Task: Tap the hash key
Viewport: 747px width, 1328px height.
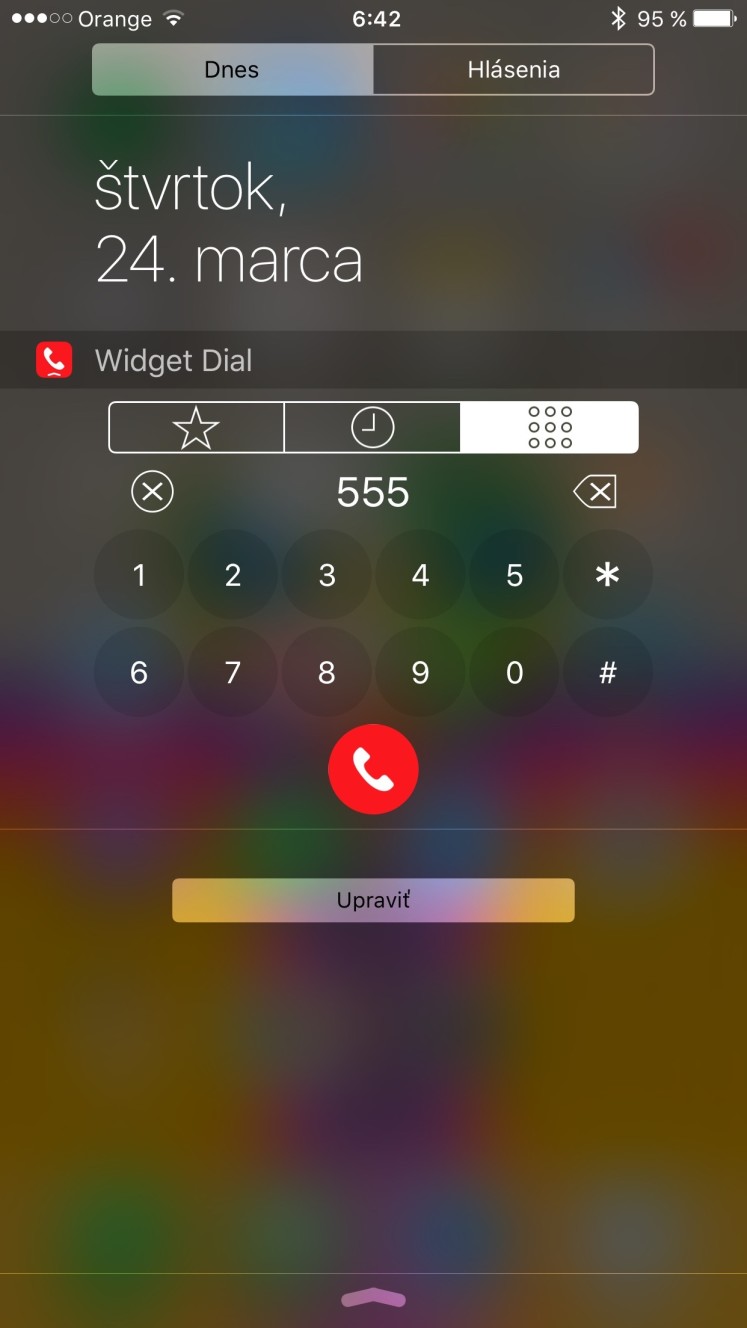Action: 608,672
